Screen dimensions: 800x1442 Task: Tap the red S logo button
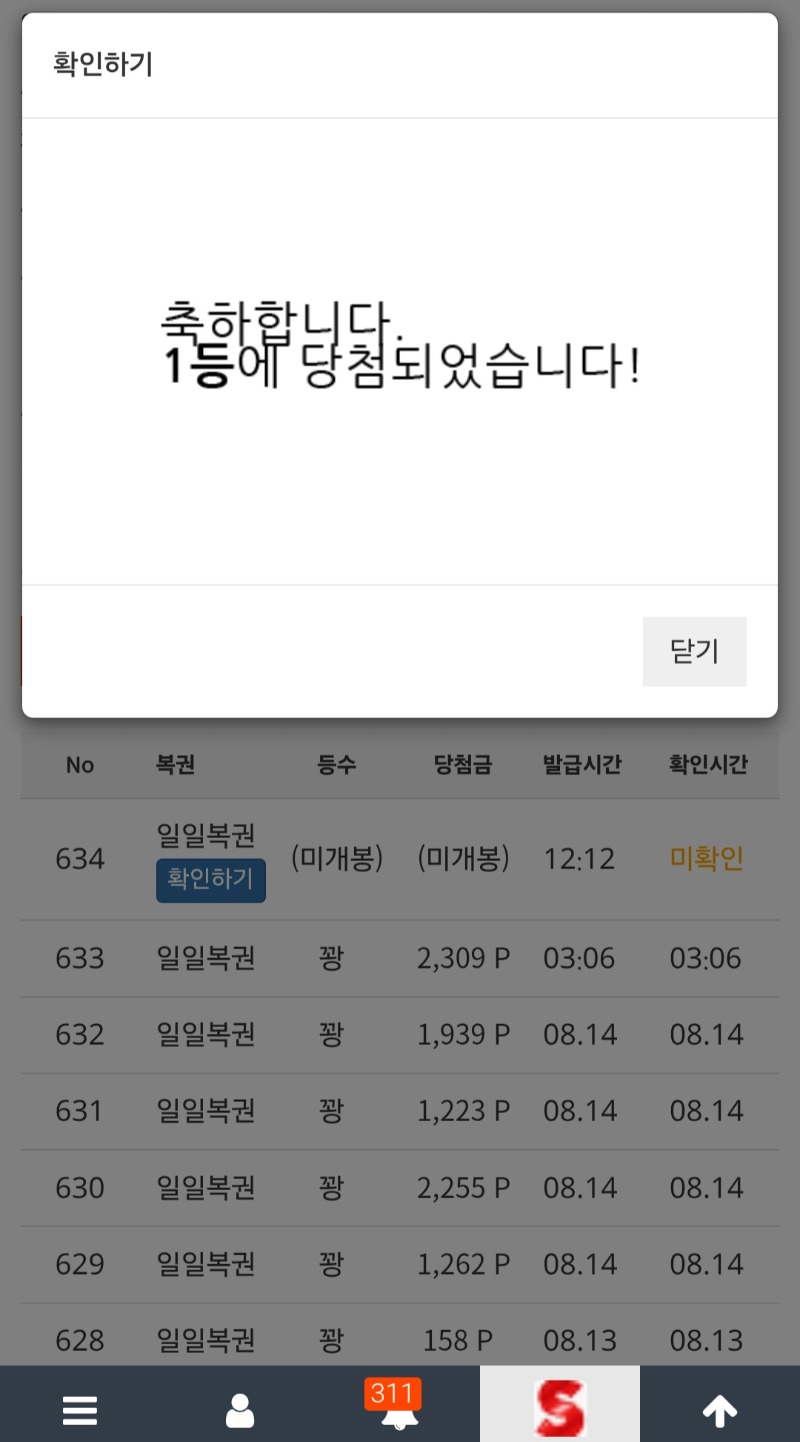560,1405
